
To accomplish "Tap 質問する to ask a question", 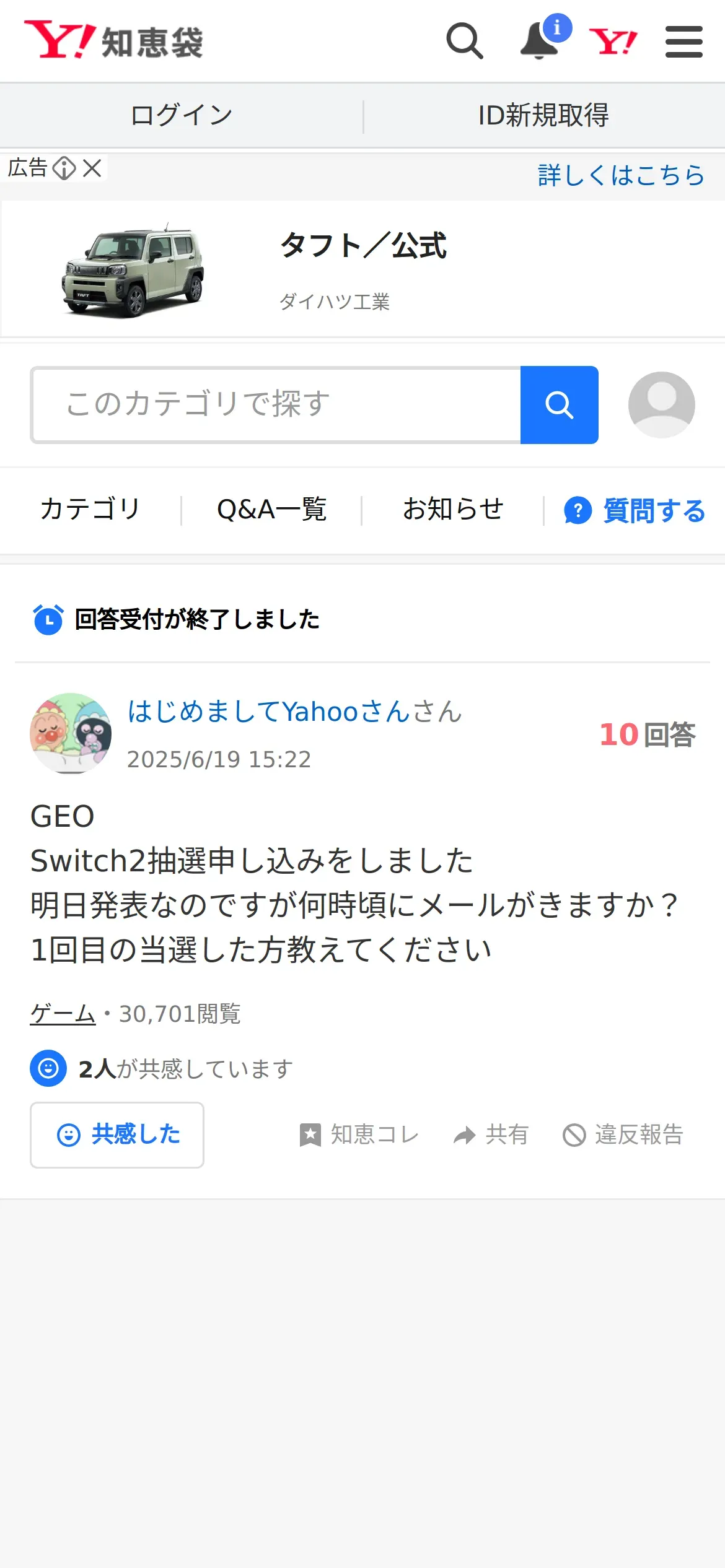I will click(x=635, y=511).
